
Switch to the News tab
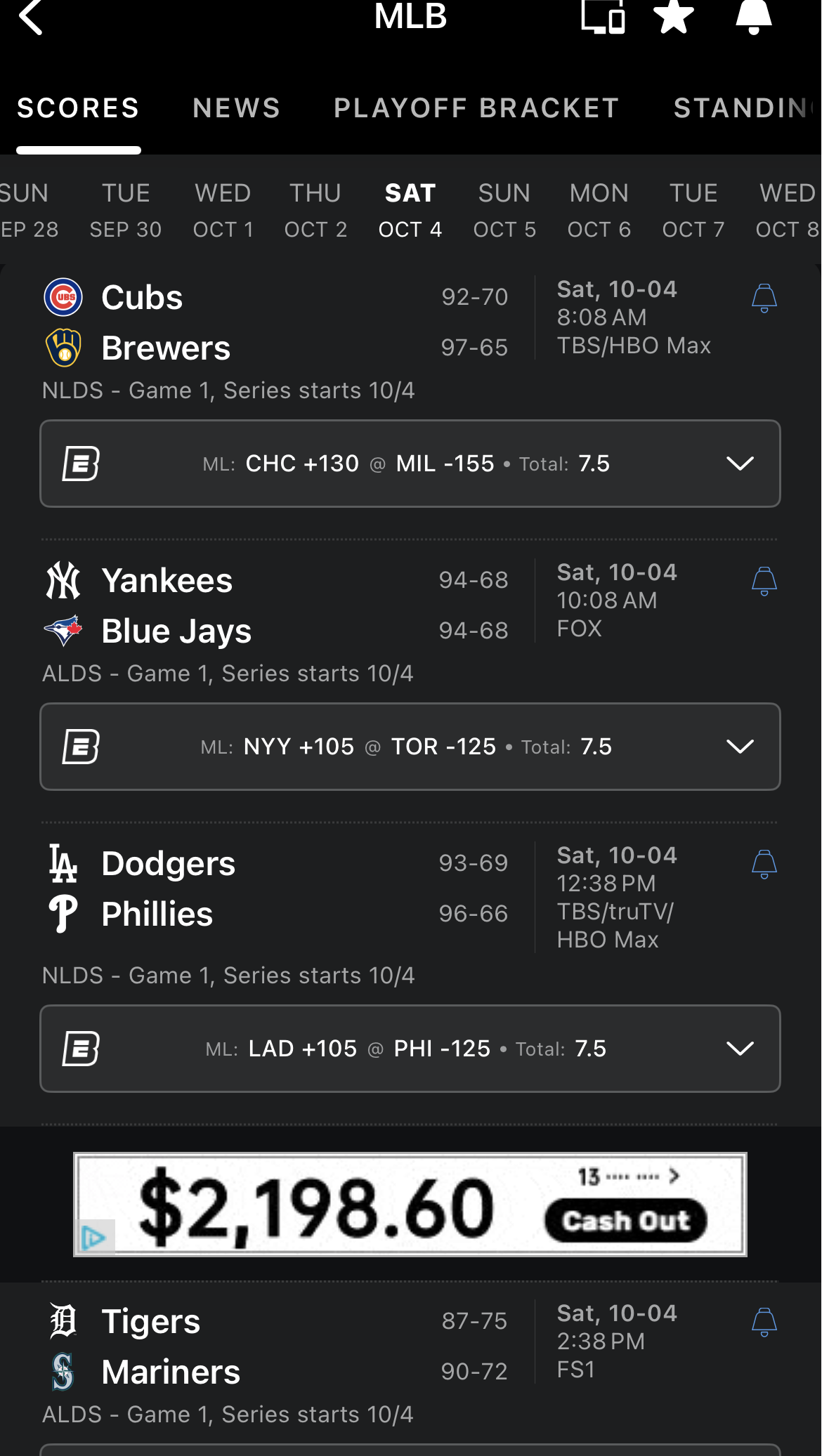(237, 108)
